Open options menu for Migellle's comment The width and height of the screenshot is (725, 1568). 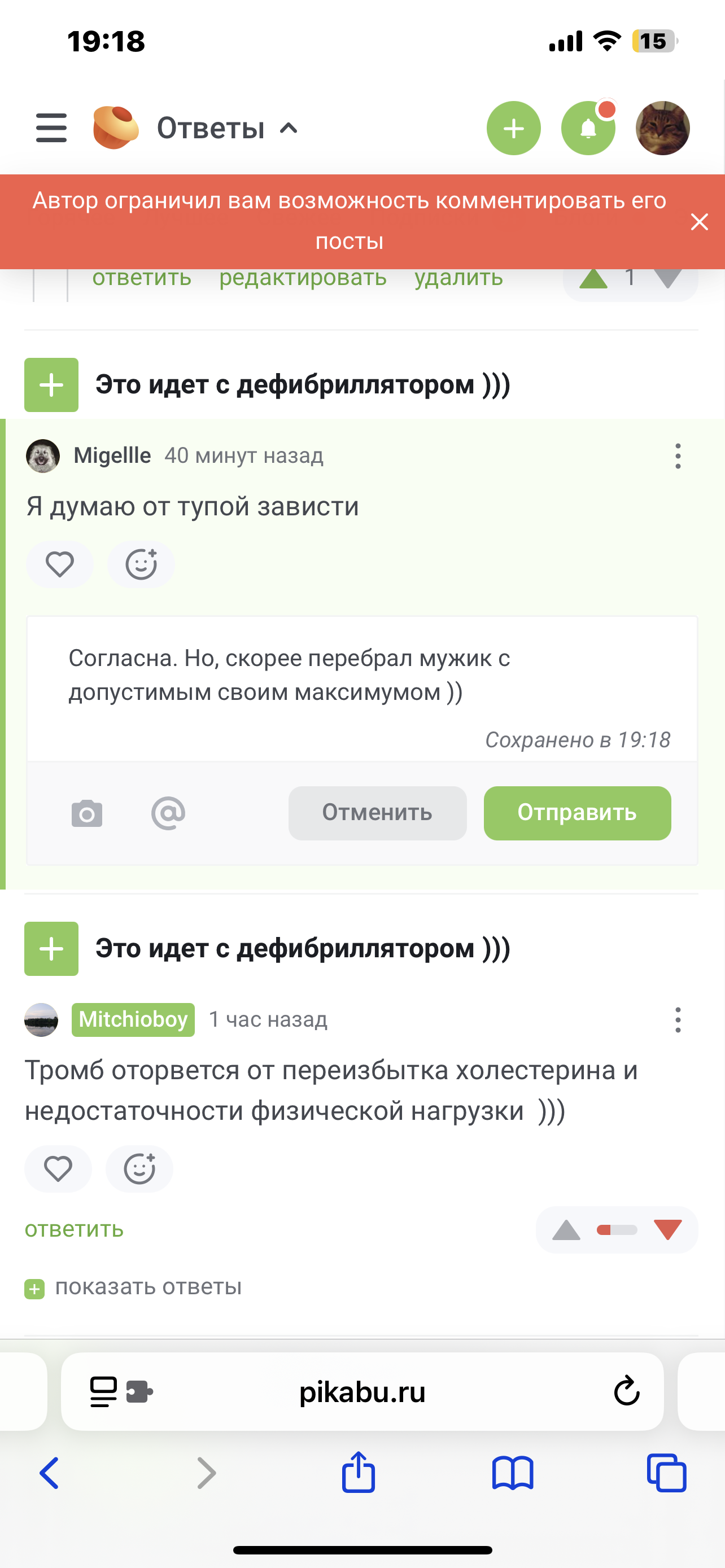[x=678, y=456]
